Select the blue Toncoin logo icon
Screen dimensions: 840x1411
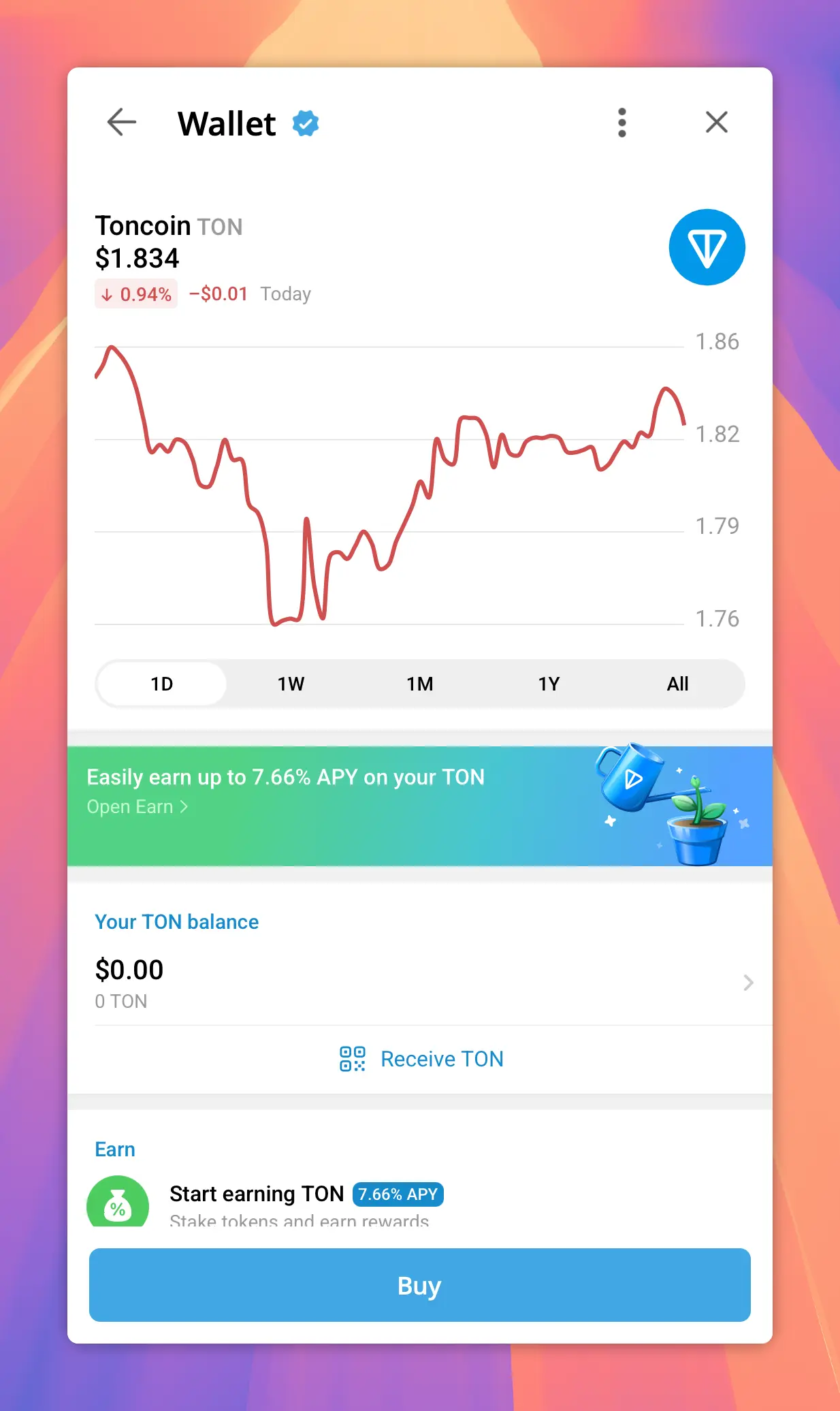tap(707, 247)
